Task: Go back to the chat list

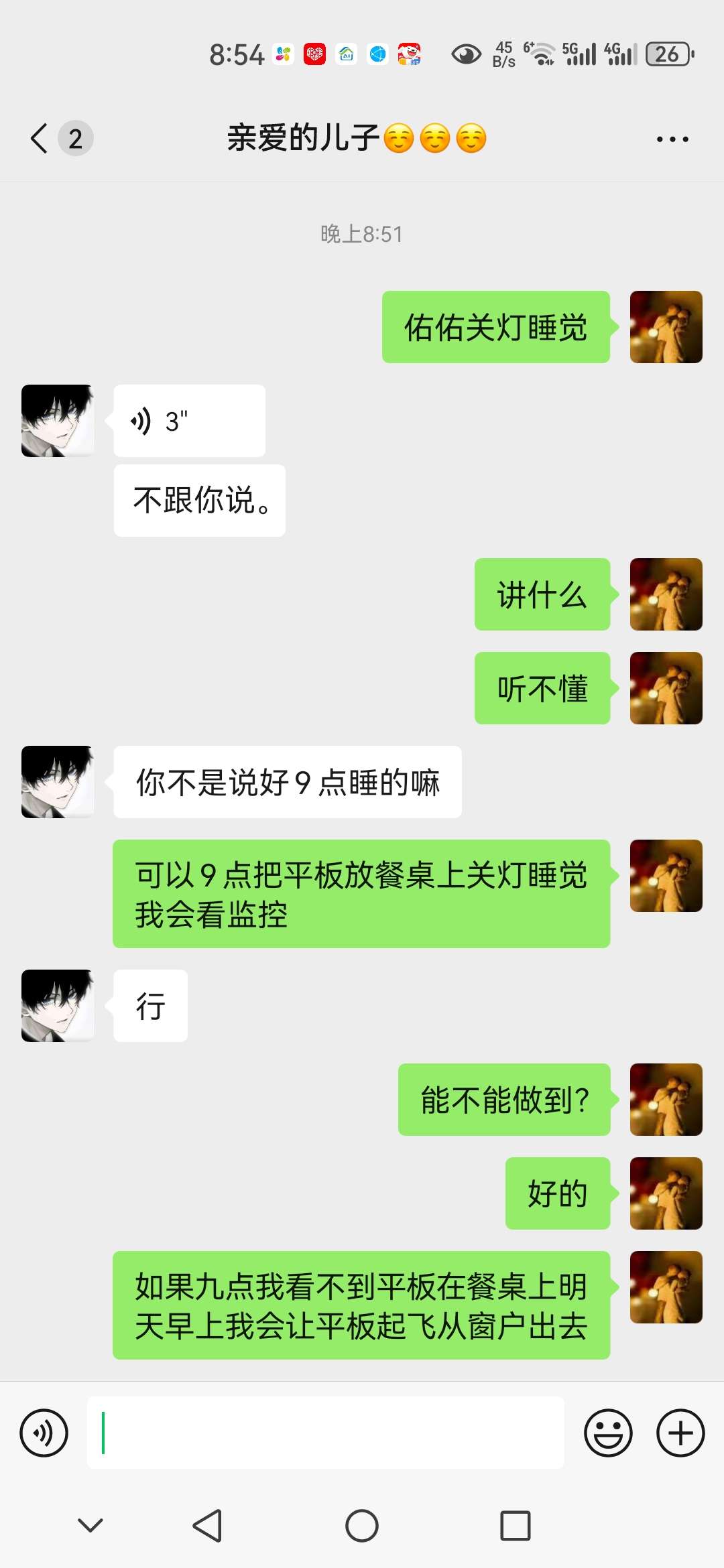Action: (40, 139)
